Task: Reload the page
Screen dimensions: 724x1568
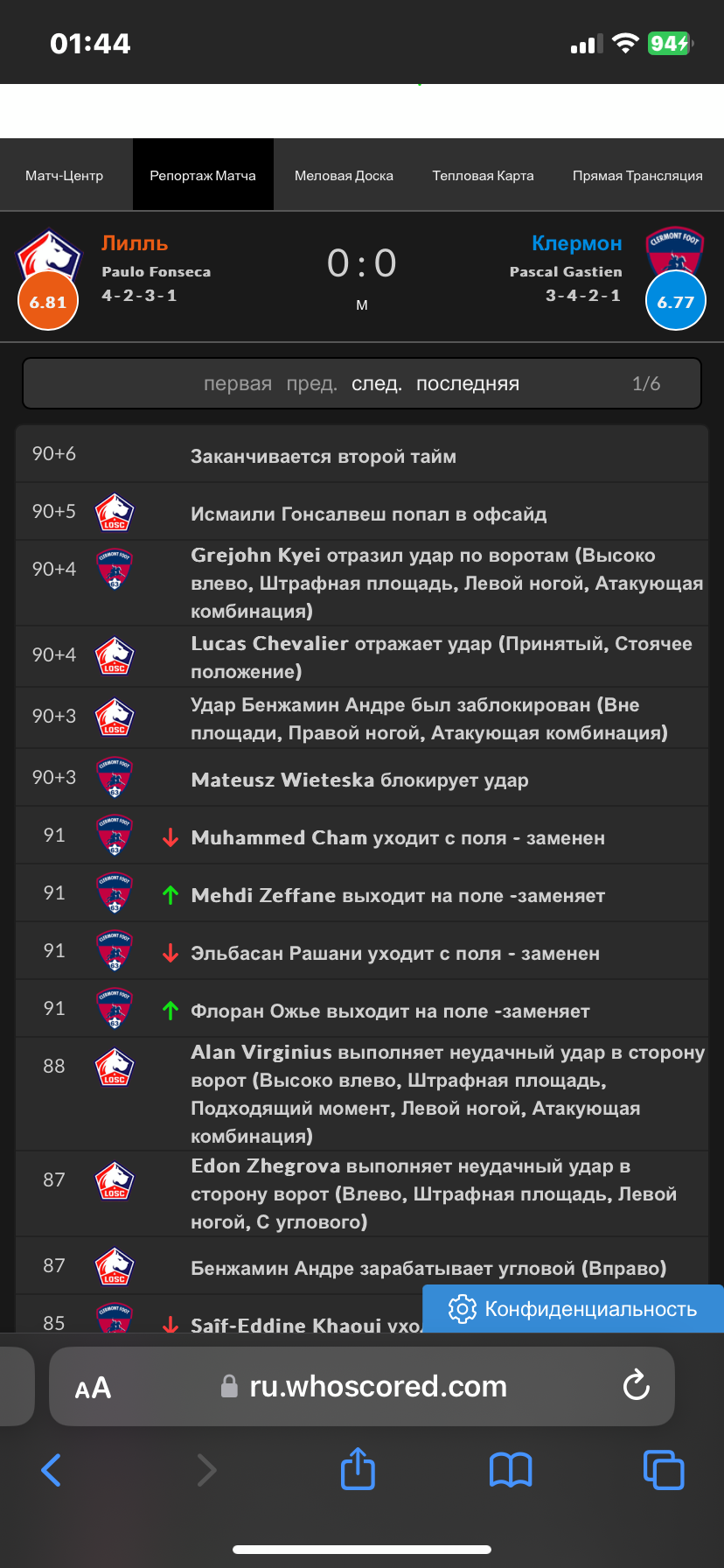Action: point(636,1386)
